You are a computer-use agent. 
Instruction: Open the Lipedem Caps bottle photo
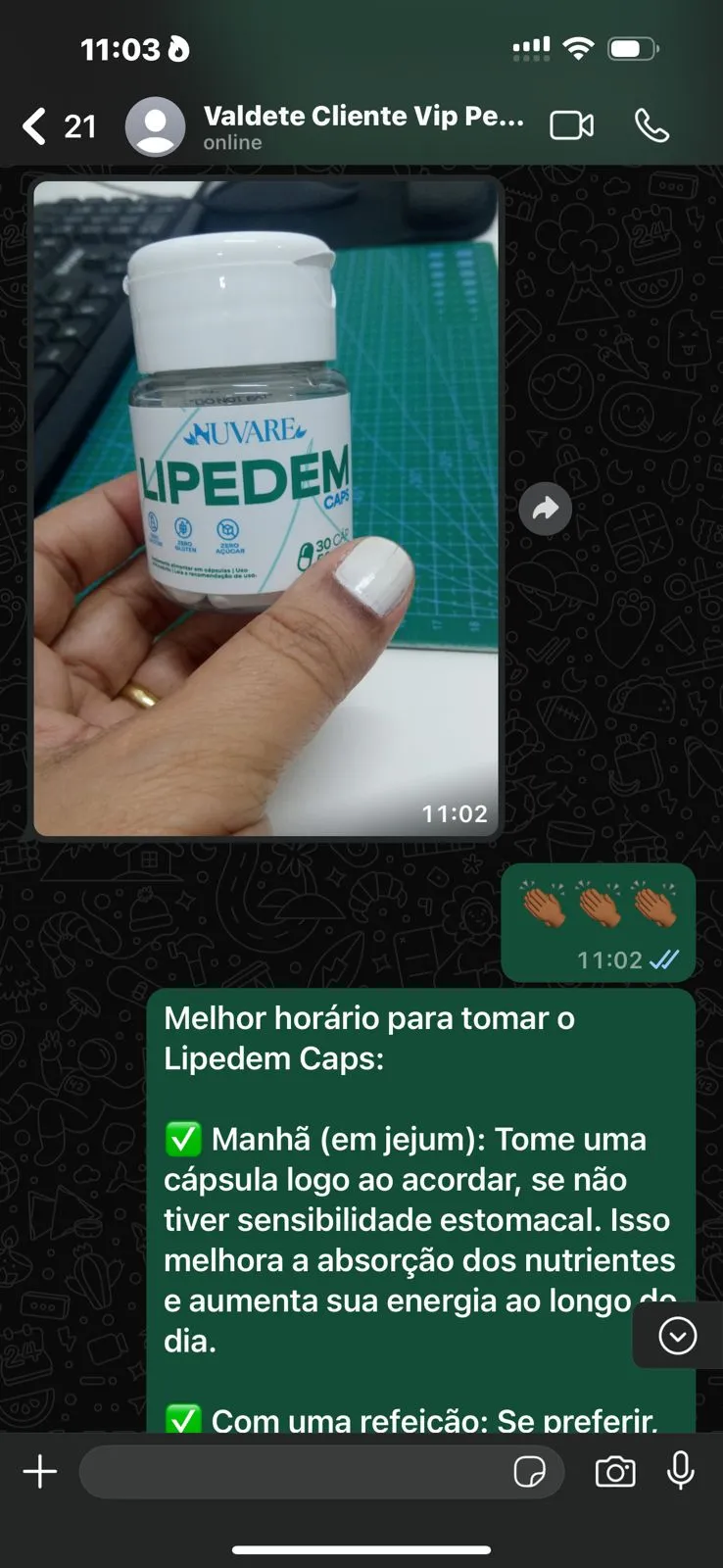pos(265,508)
